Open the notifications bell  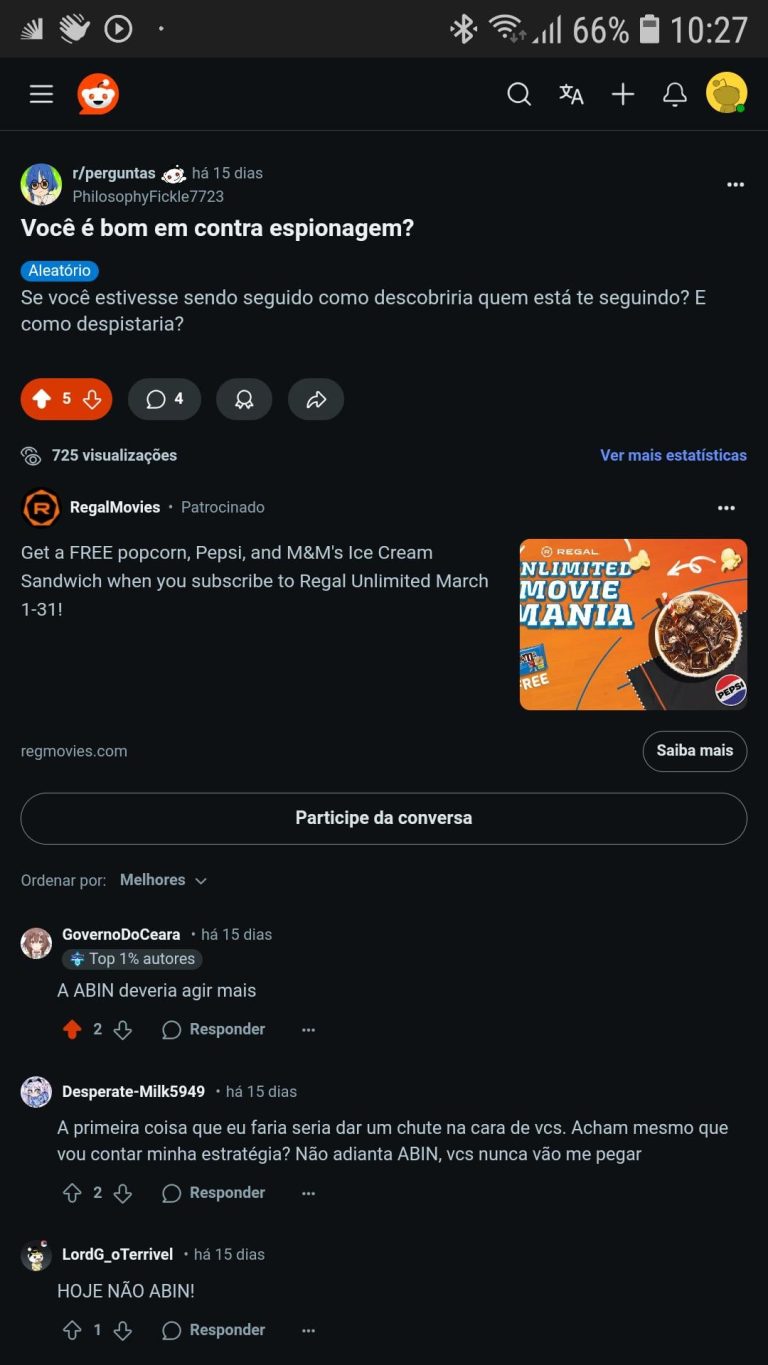click(x=675, y=94)
